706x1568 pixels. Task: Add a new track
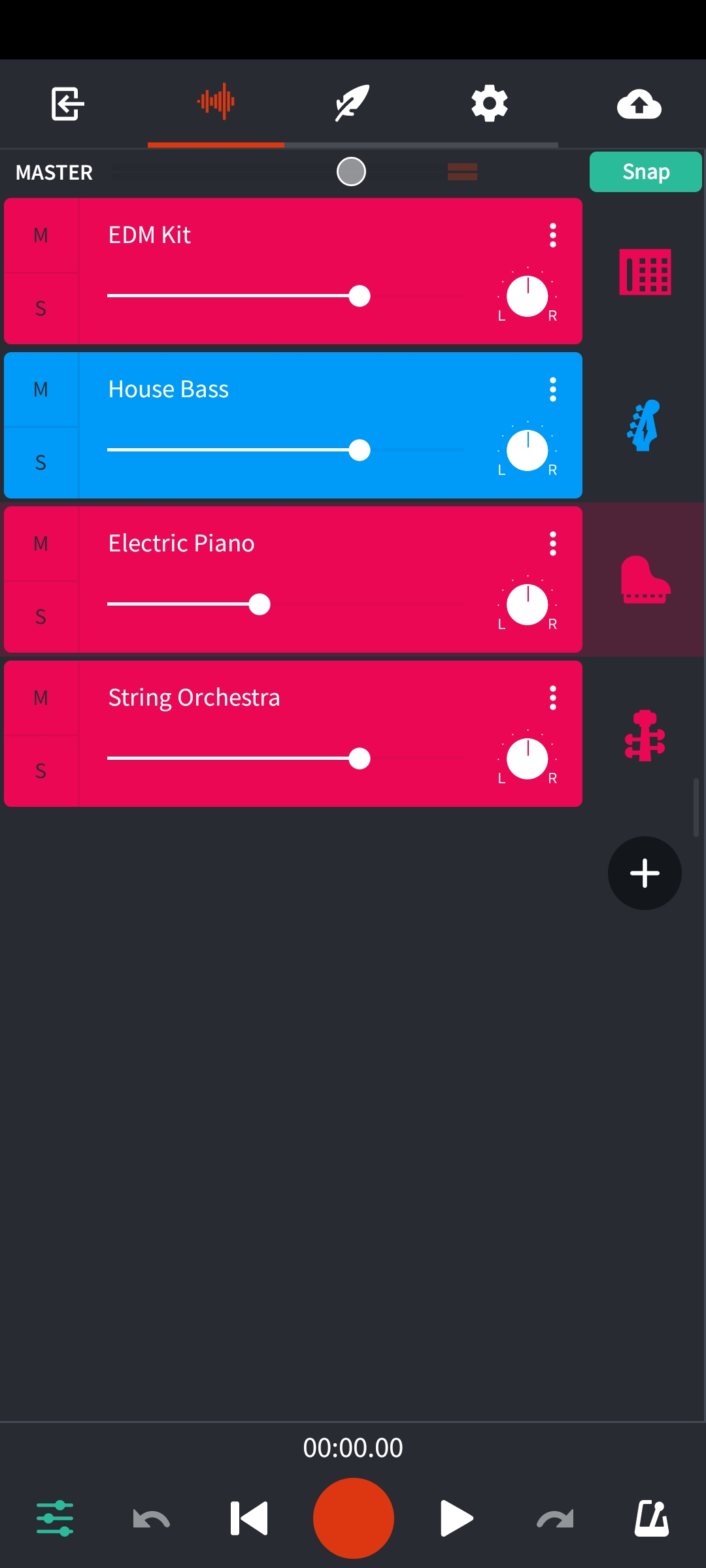pos(645,873)
